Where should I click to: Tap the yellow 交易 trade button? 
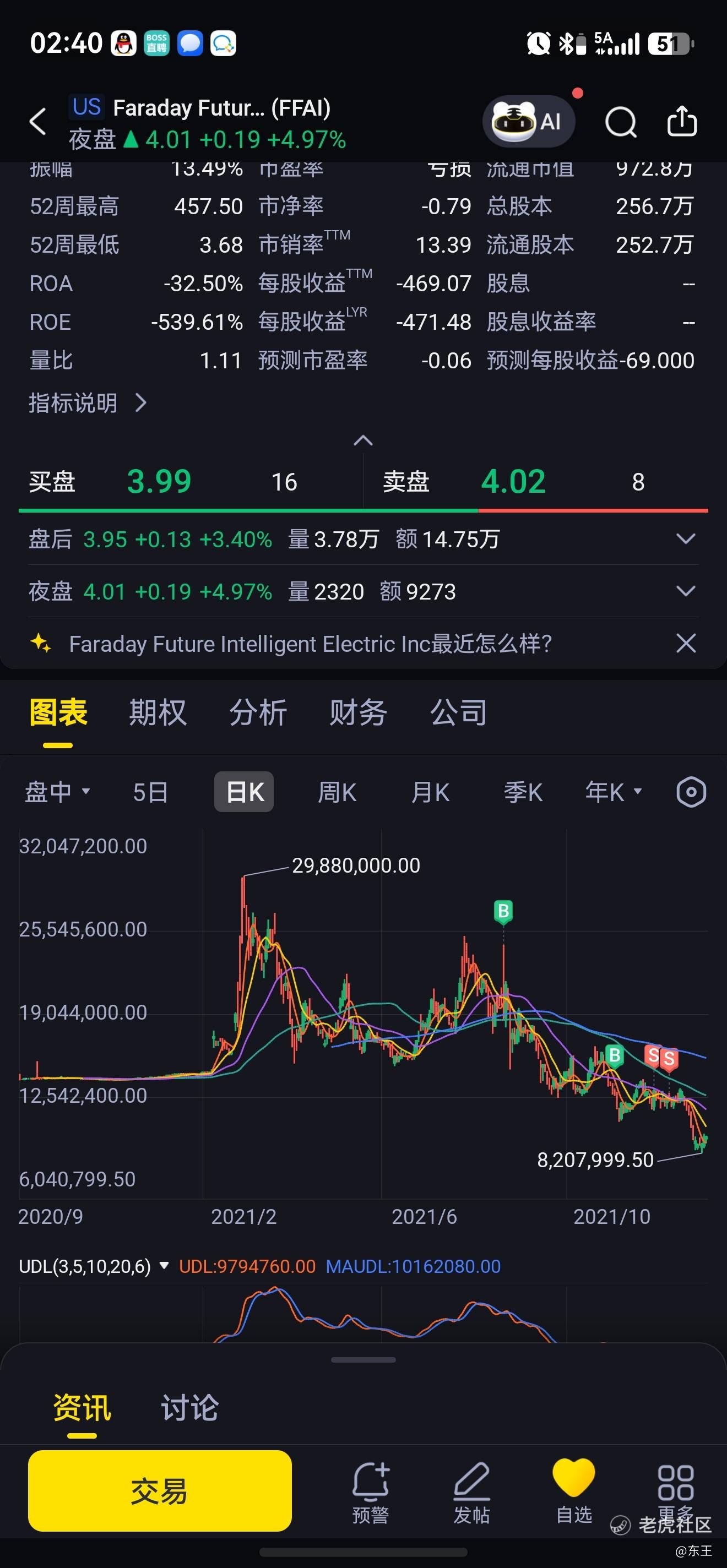tap(160, 1491)
